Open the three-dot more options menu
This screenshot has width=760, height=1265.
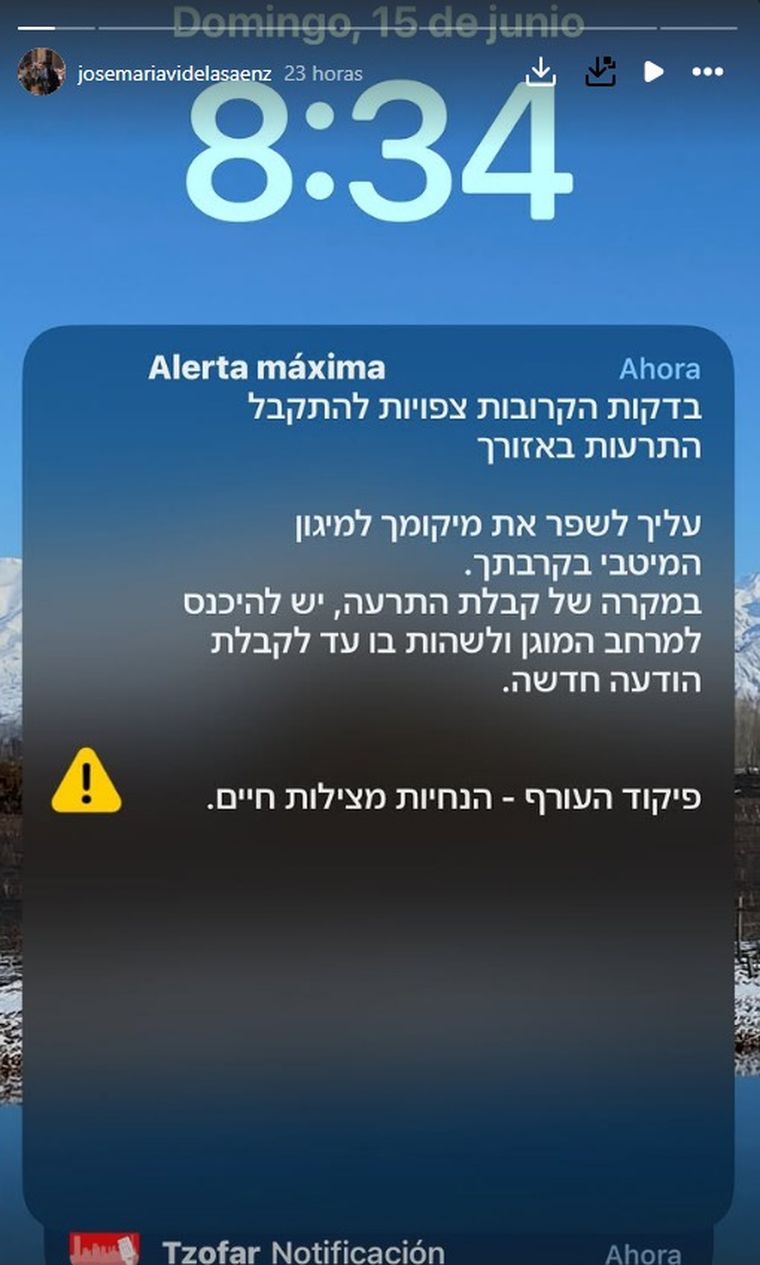point(707,72)
